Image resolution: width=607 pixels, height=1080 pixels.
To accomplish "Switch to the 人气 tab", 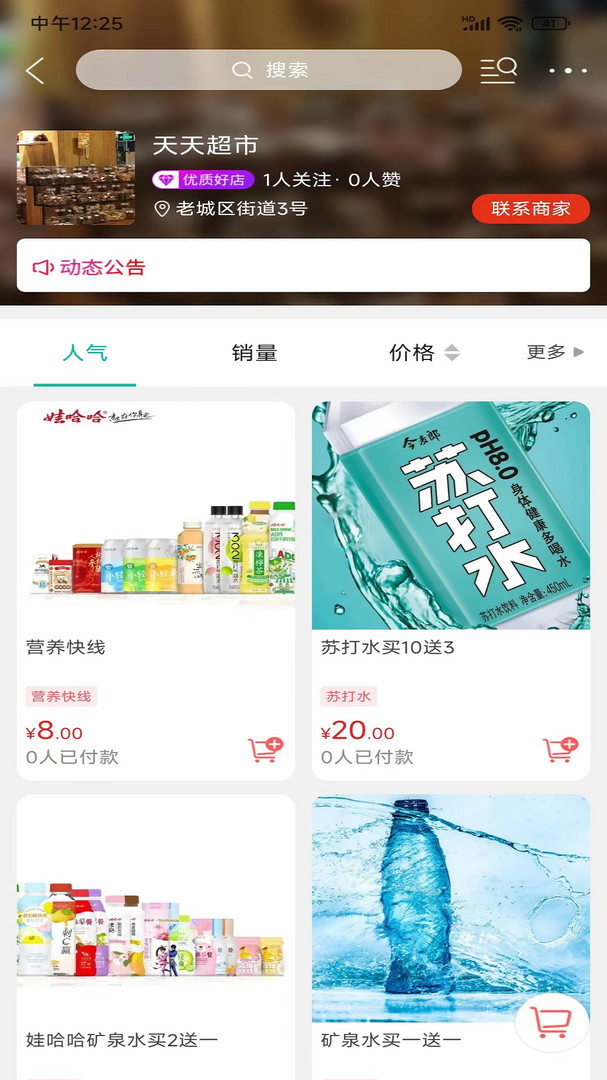I will pyautogui.click(x=85, y=352).
